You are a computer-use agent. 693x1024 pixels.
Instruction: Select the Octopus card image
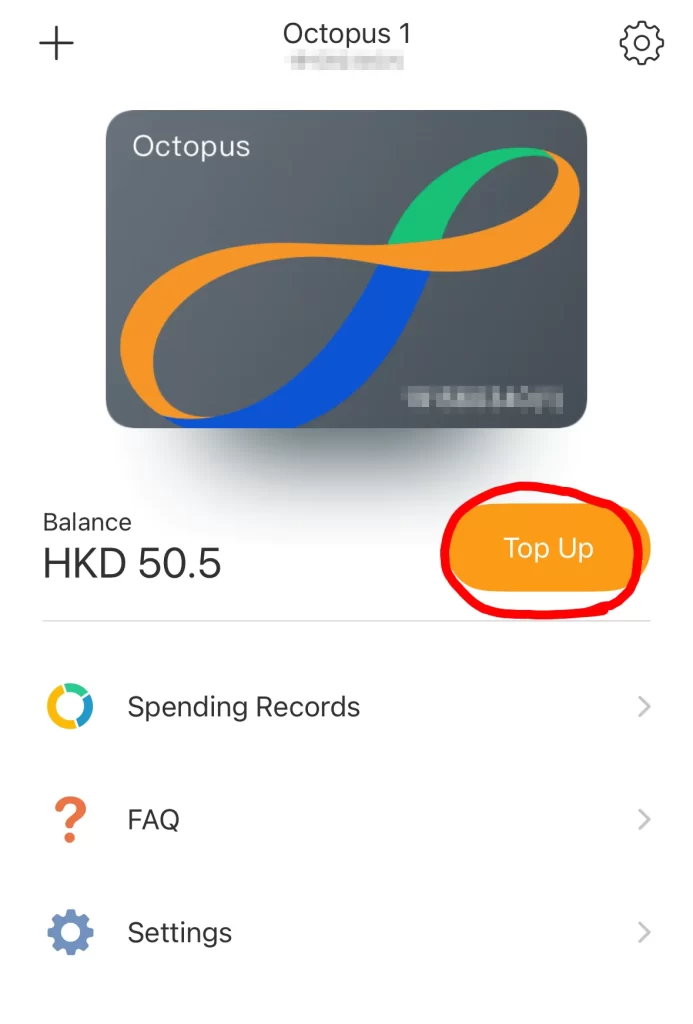(346, 270)
